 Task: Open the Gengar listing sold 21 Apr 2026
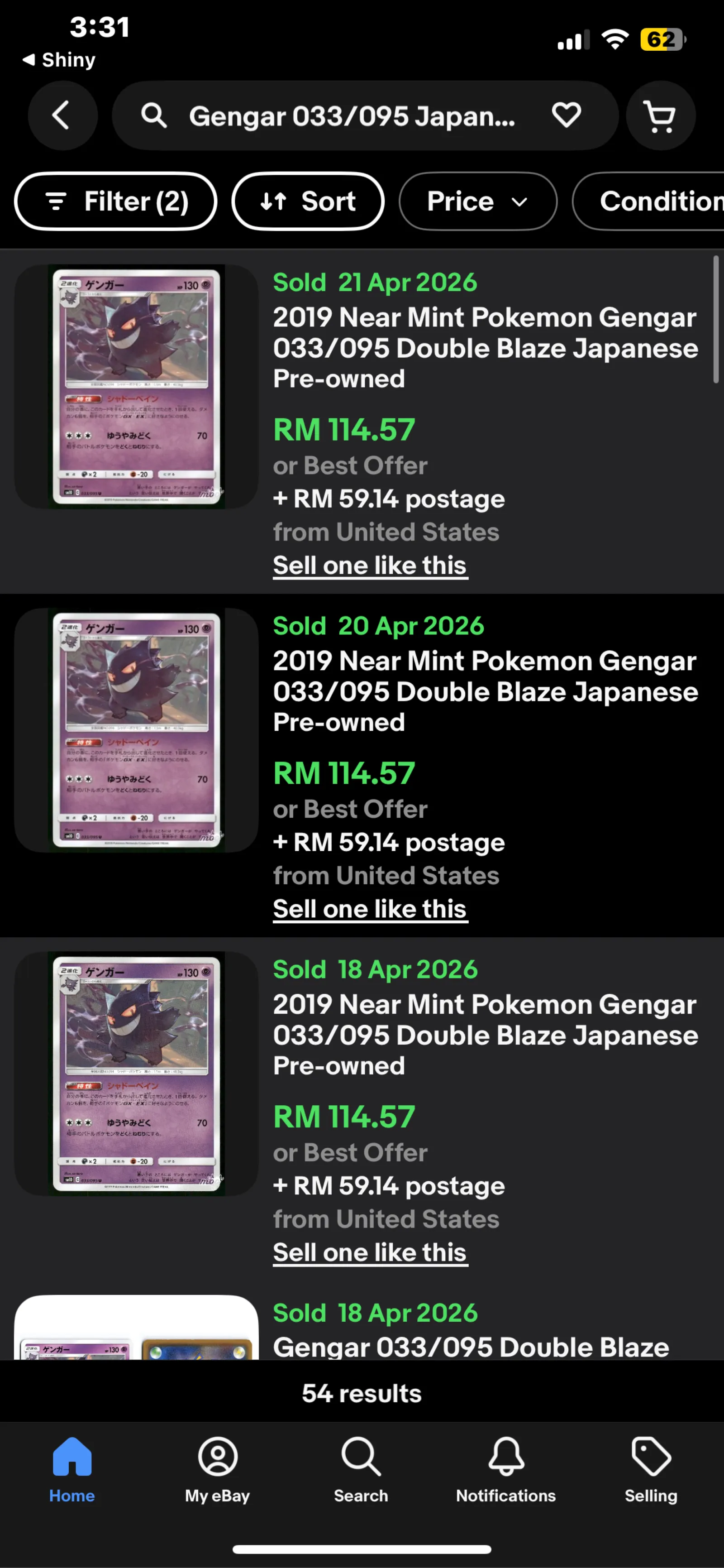[x=484, y=348]
